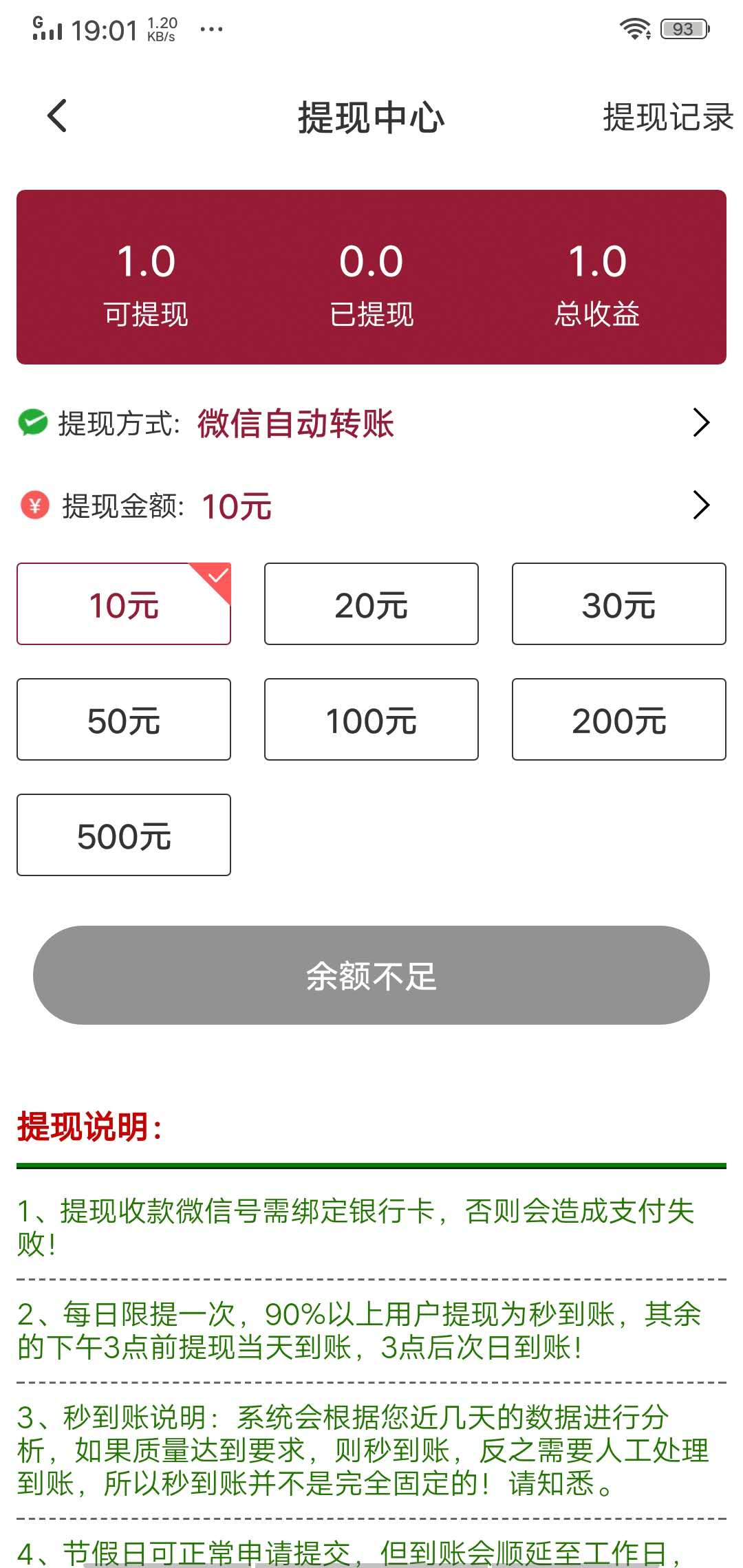Viewport: 743px width, 1568px height.
Task: Tap the 可提现 balance showing 1.0
Action: tap(149, 282)
